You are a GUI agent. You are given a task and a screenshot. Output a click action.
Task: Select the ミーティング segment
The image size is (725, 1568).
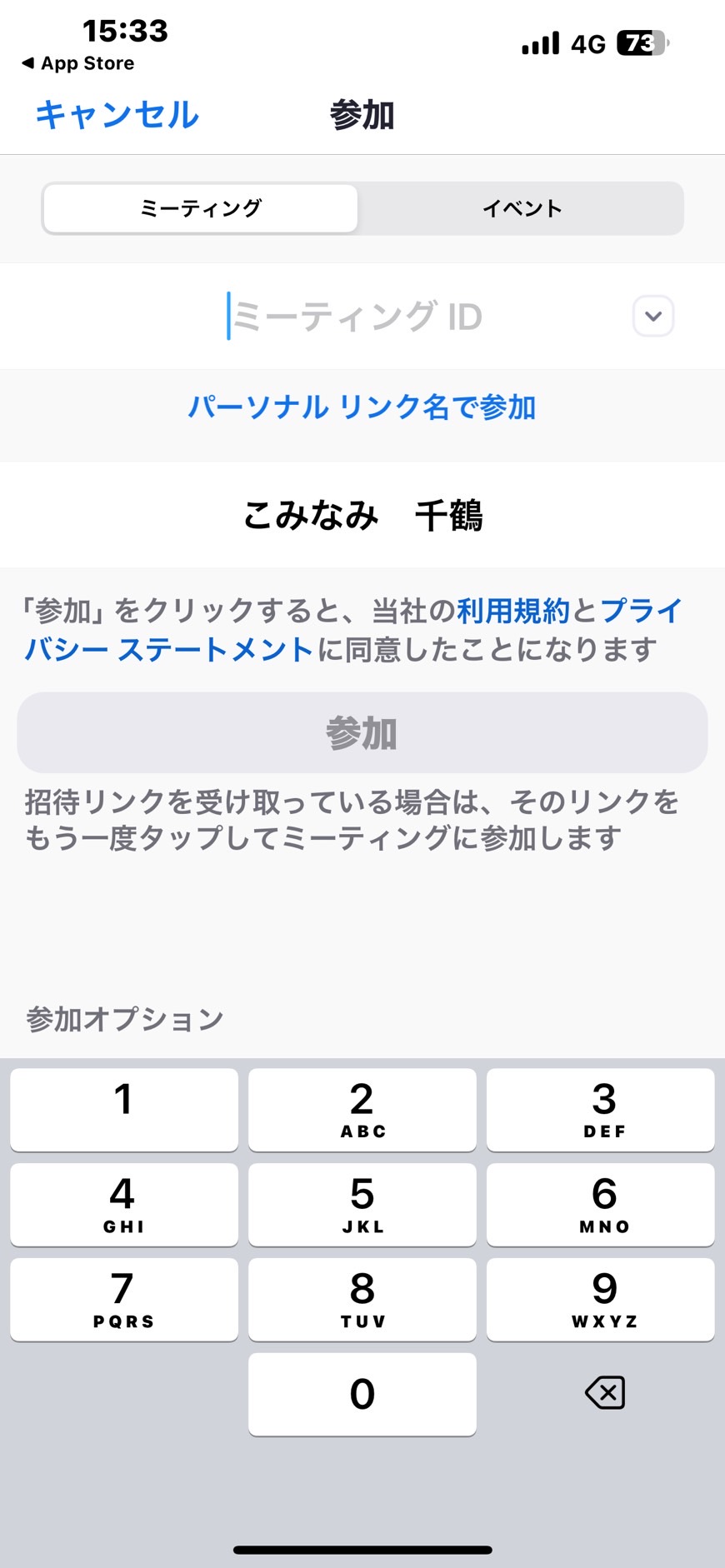tap(201, 208)
